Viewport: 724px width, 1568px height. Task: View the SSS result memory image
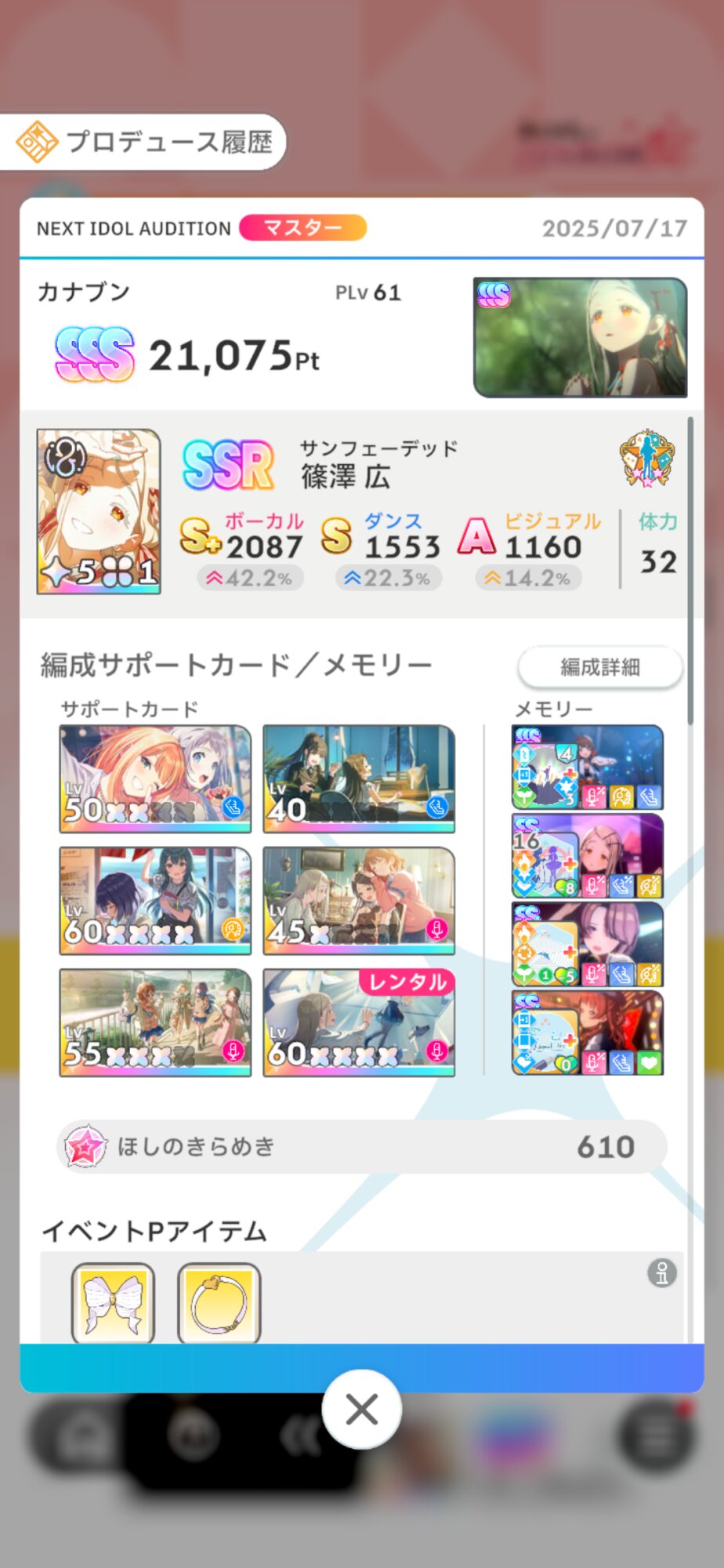tap(581, 337)
